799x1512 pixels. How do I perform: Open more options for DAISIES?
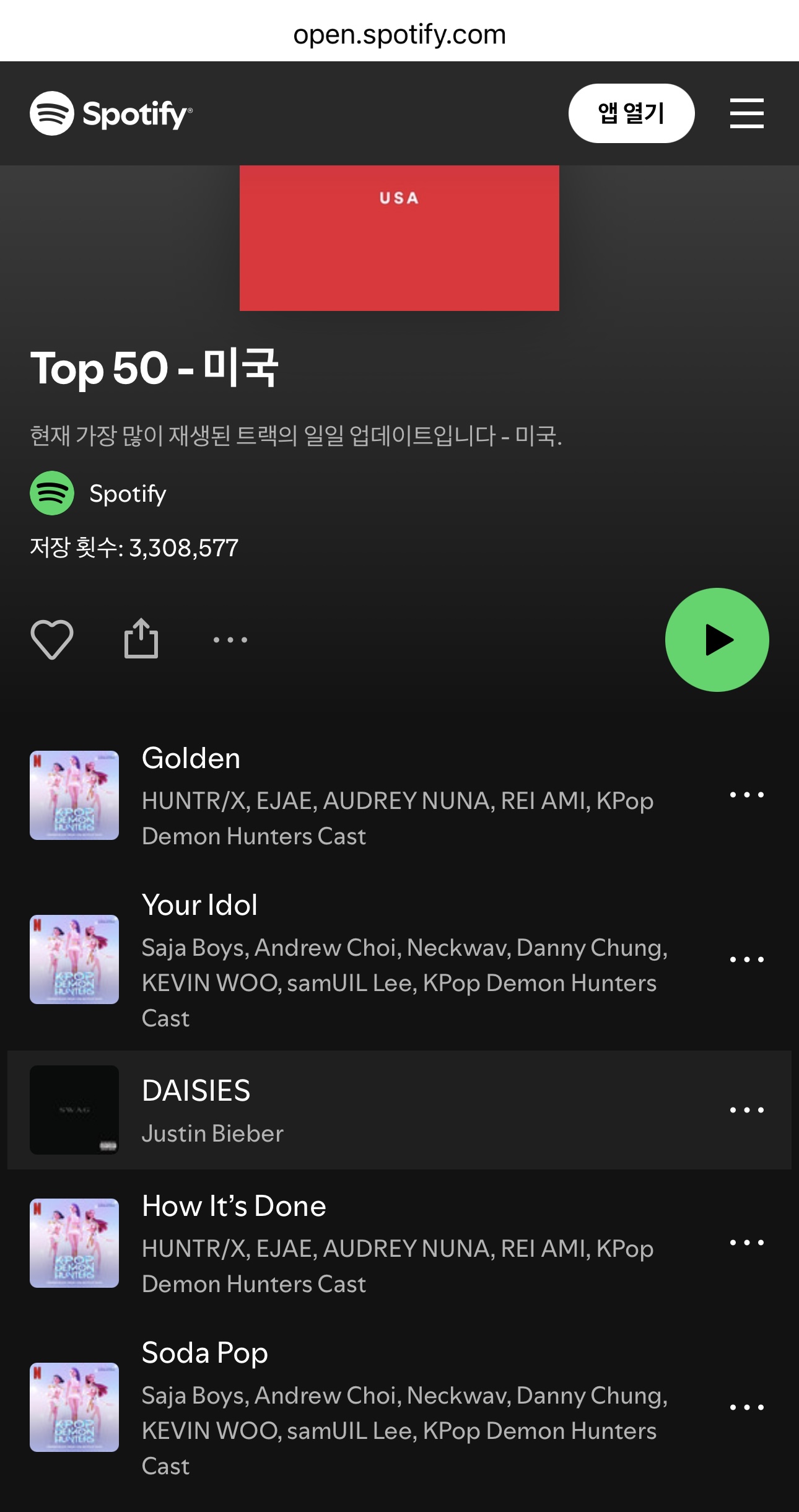(x=746, y=1110)
